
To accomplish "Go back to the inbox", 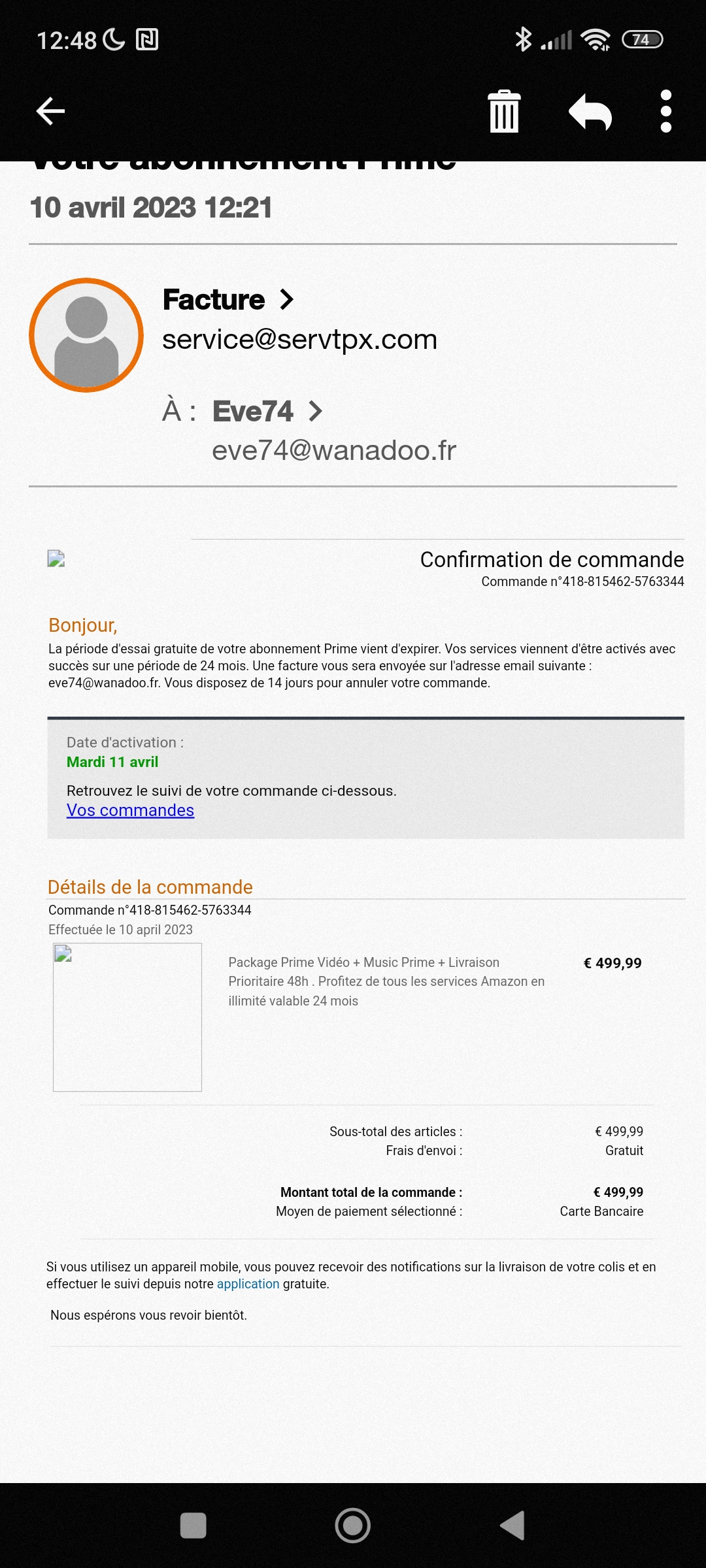I will [x=50, y=111].
